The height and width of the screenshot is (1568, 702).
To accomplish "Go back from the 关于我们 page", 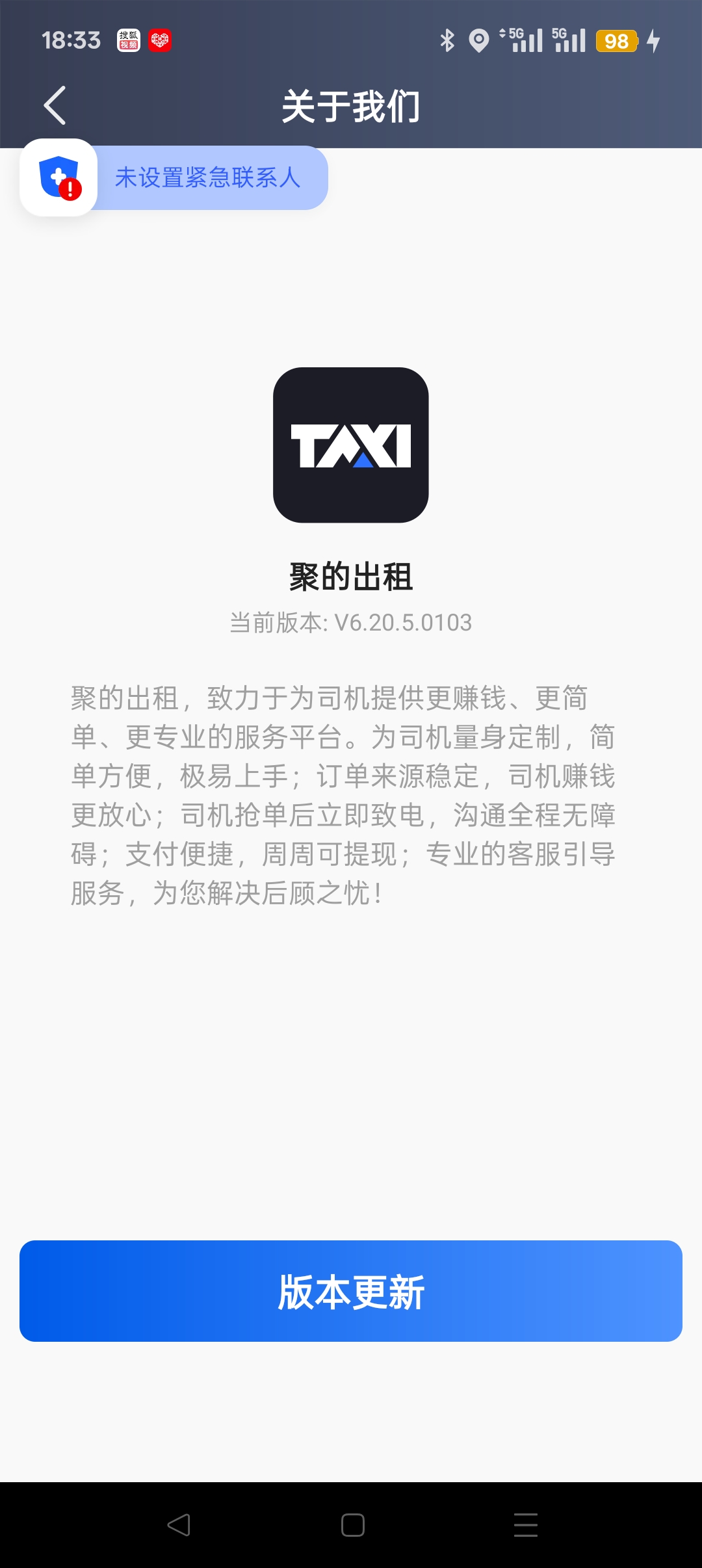I will (55, 105).
